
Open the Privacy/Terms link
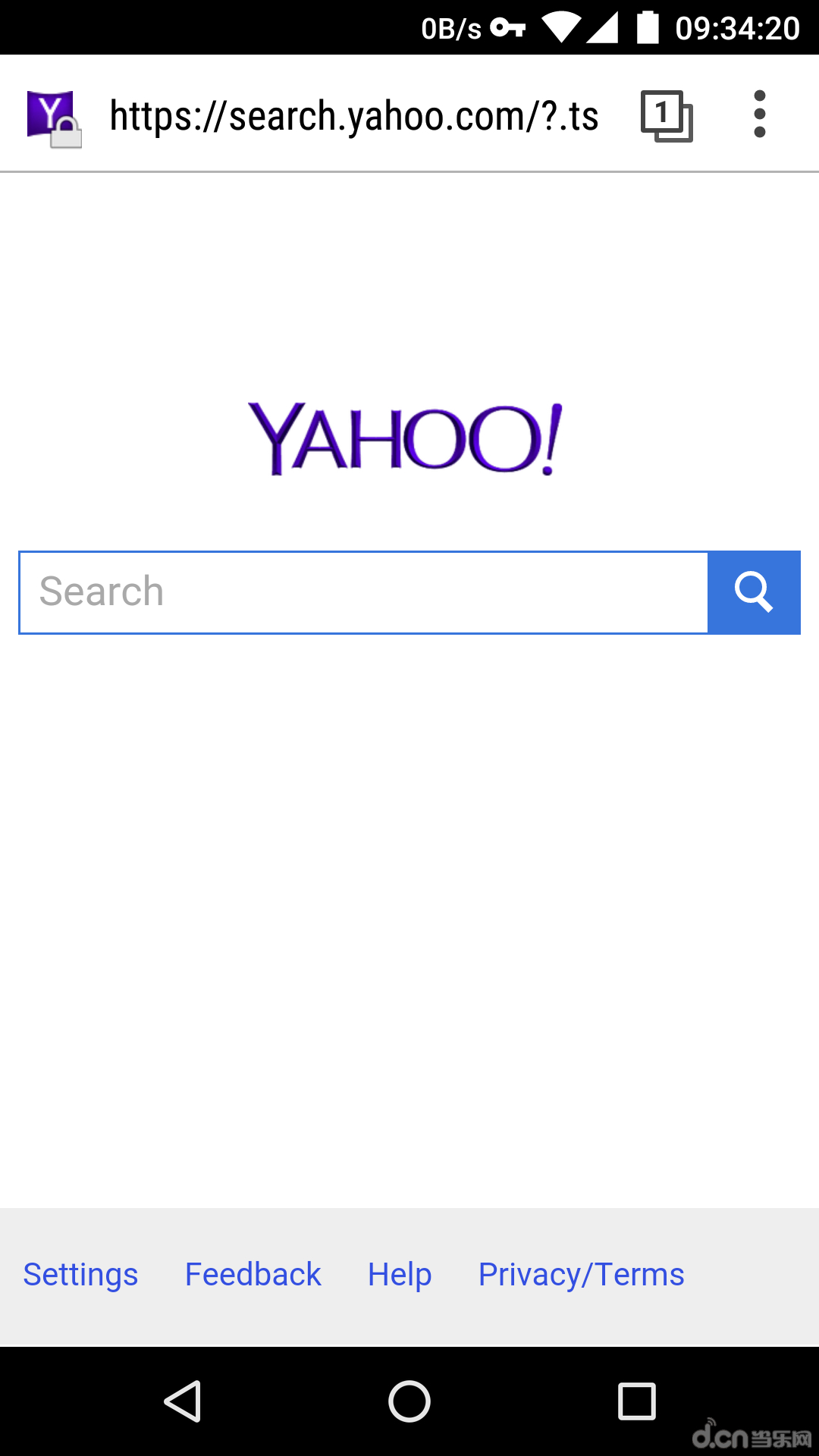(x=581, y=1275)
